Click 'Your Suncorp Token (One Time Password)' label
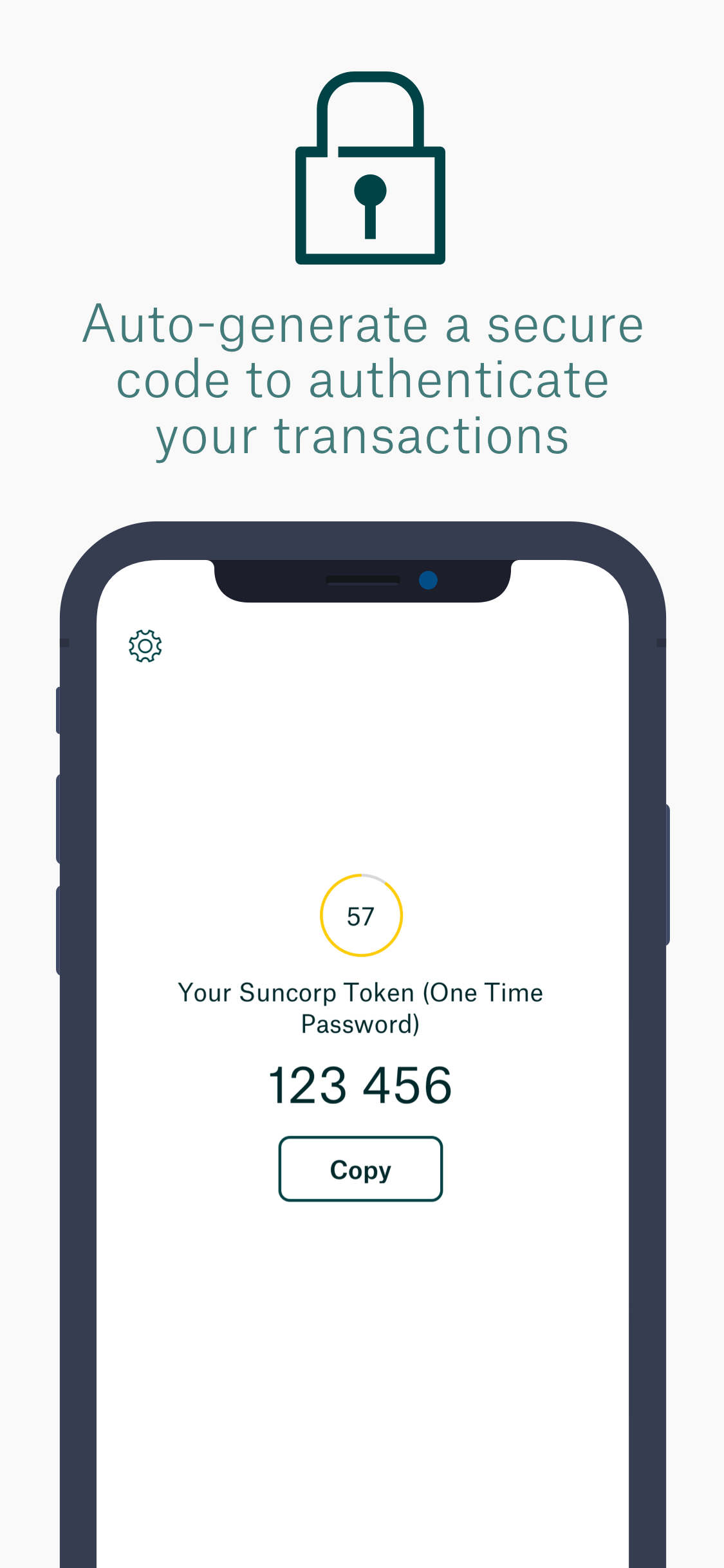Viewport: 724px width, 1568px height. coord(360,1007)
